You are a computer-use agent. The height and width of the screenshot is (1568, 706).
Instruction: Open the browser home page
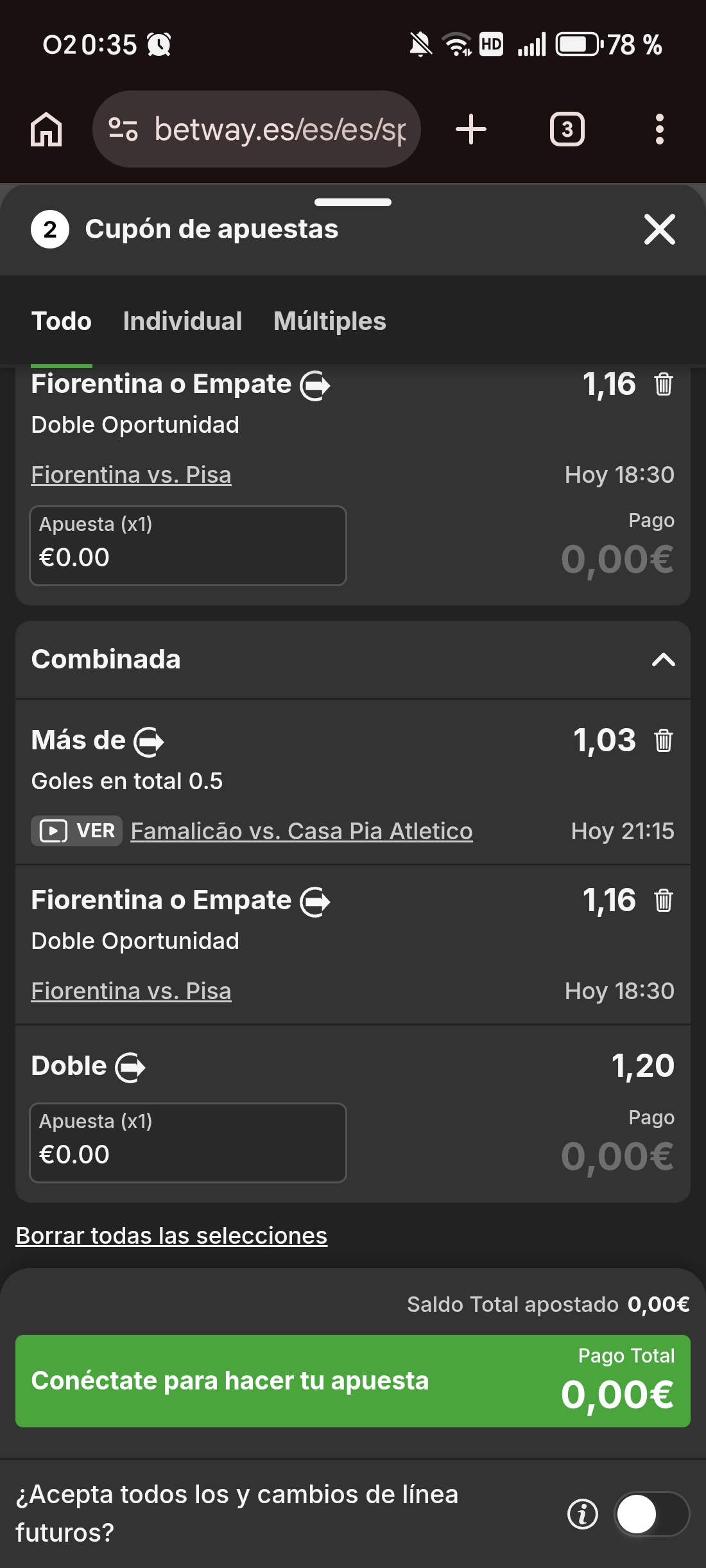[46, 129]
